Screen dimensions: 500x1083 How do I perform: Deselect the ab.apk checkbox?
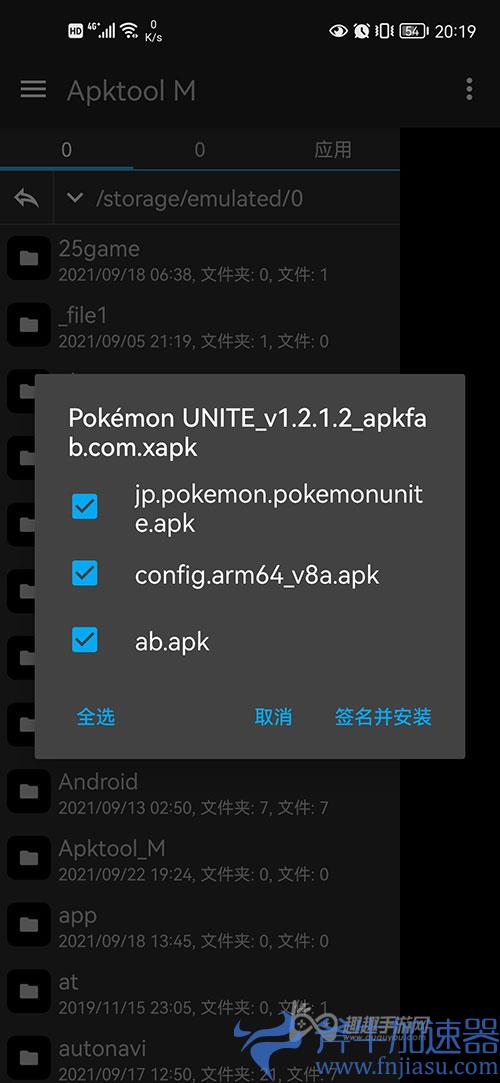point(85,640)
